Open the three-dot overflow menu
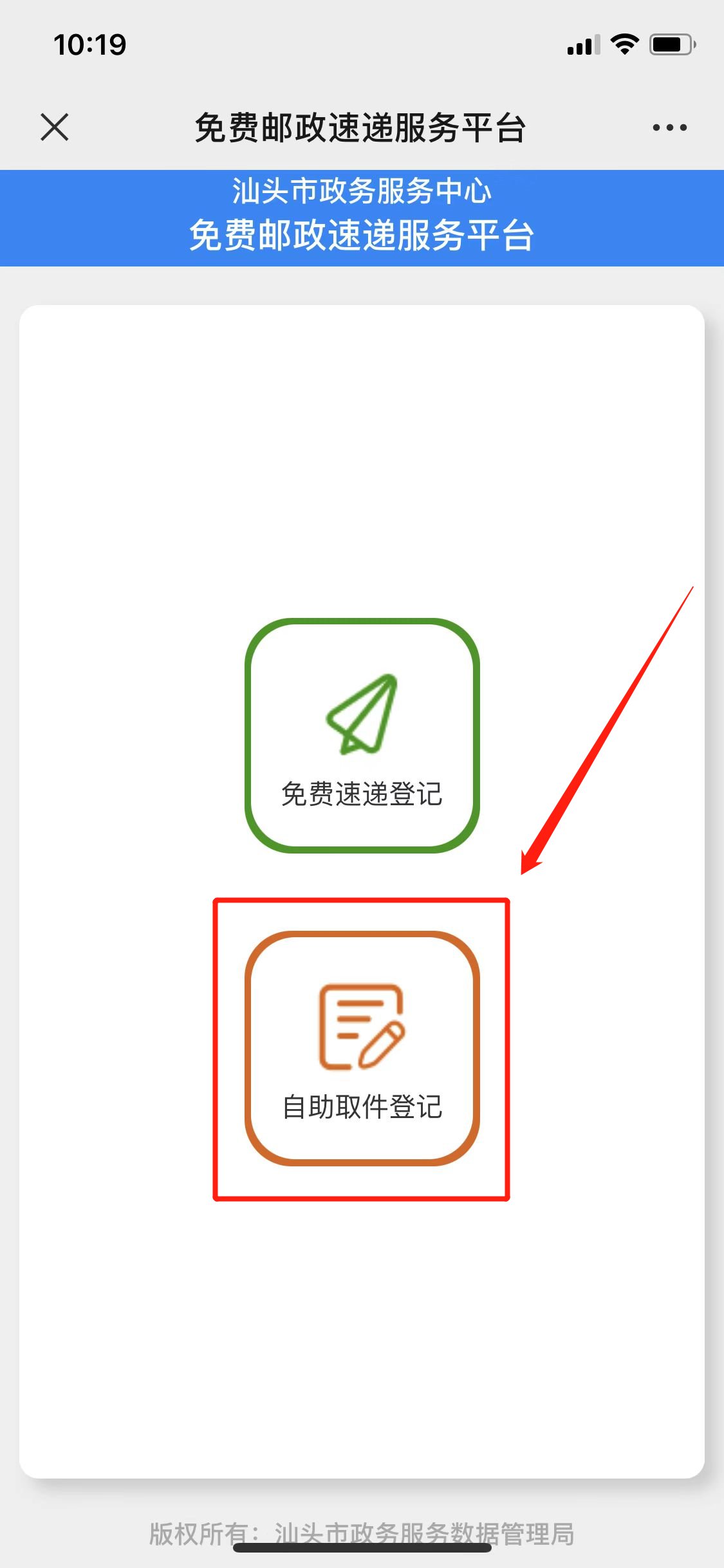This screenshot has width=724, height=1568. (x=669, y=127)
